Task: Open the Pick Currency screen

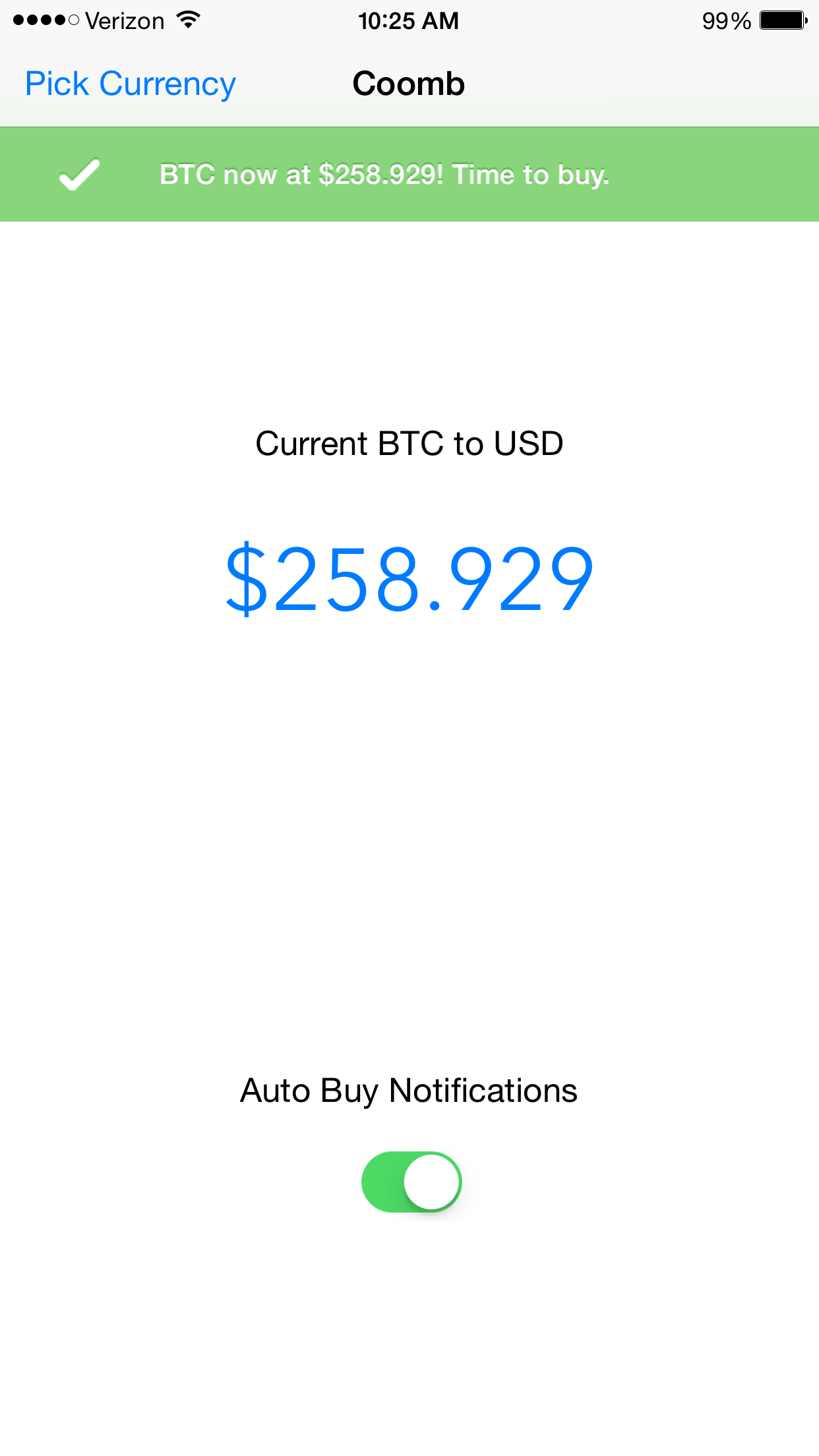Action: pos(131,84)
